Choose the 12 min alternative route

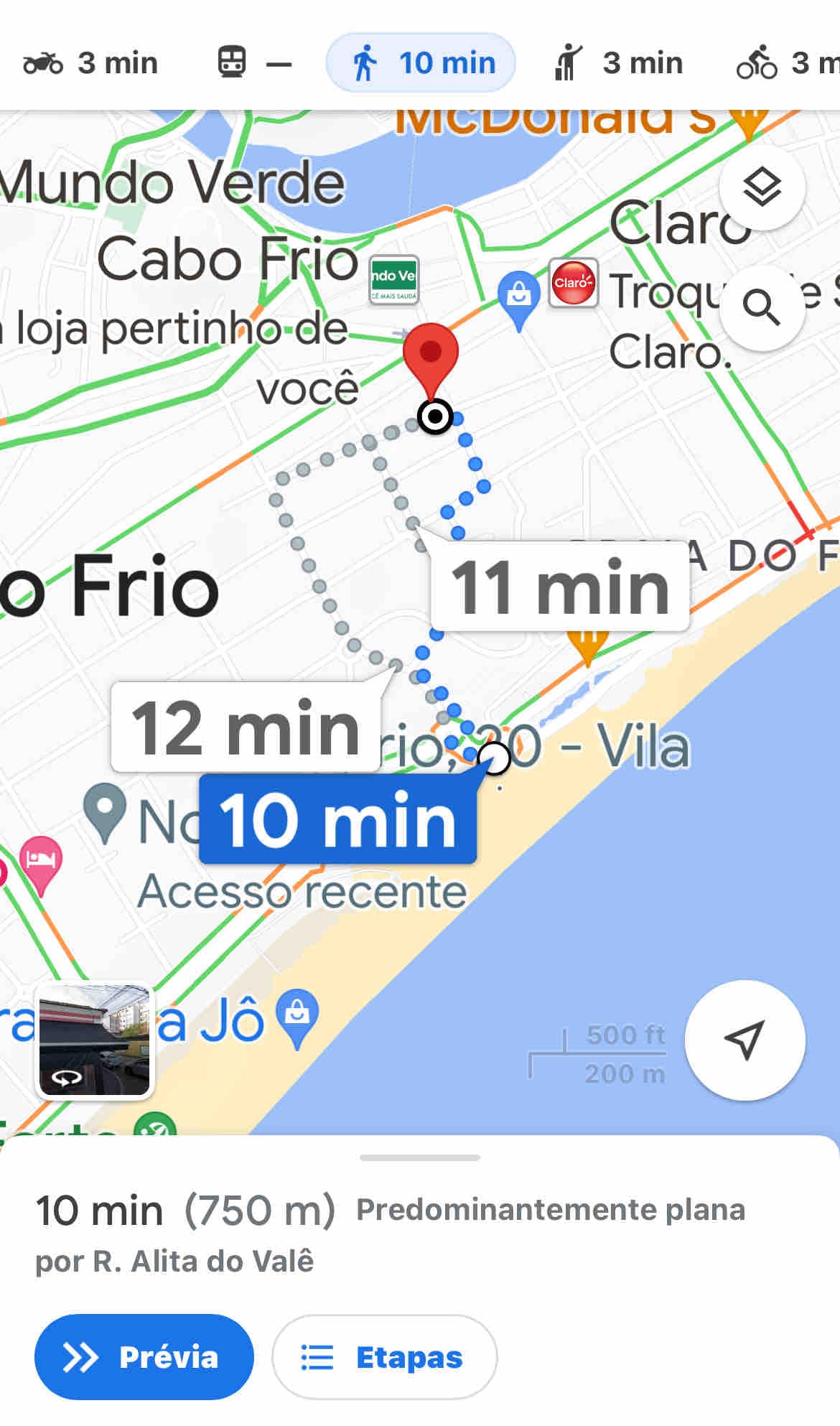click(x=246, y=727)
